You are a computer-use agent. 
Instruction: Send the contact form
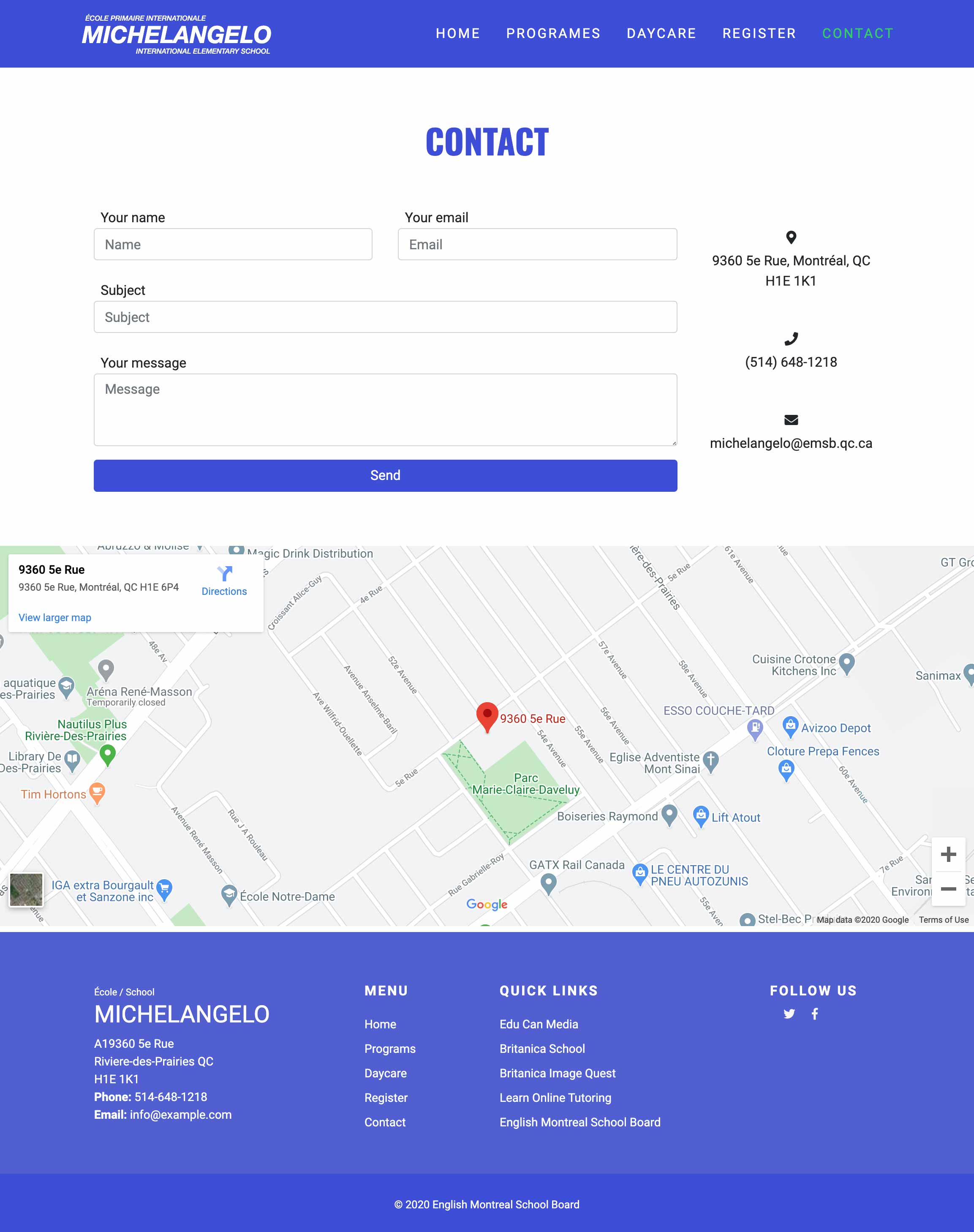coord(385,476)
